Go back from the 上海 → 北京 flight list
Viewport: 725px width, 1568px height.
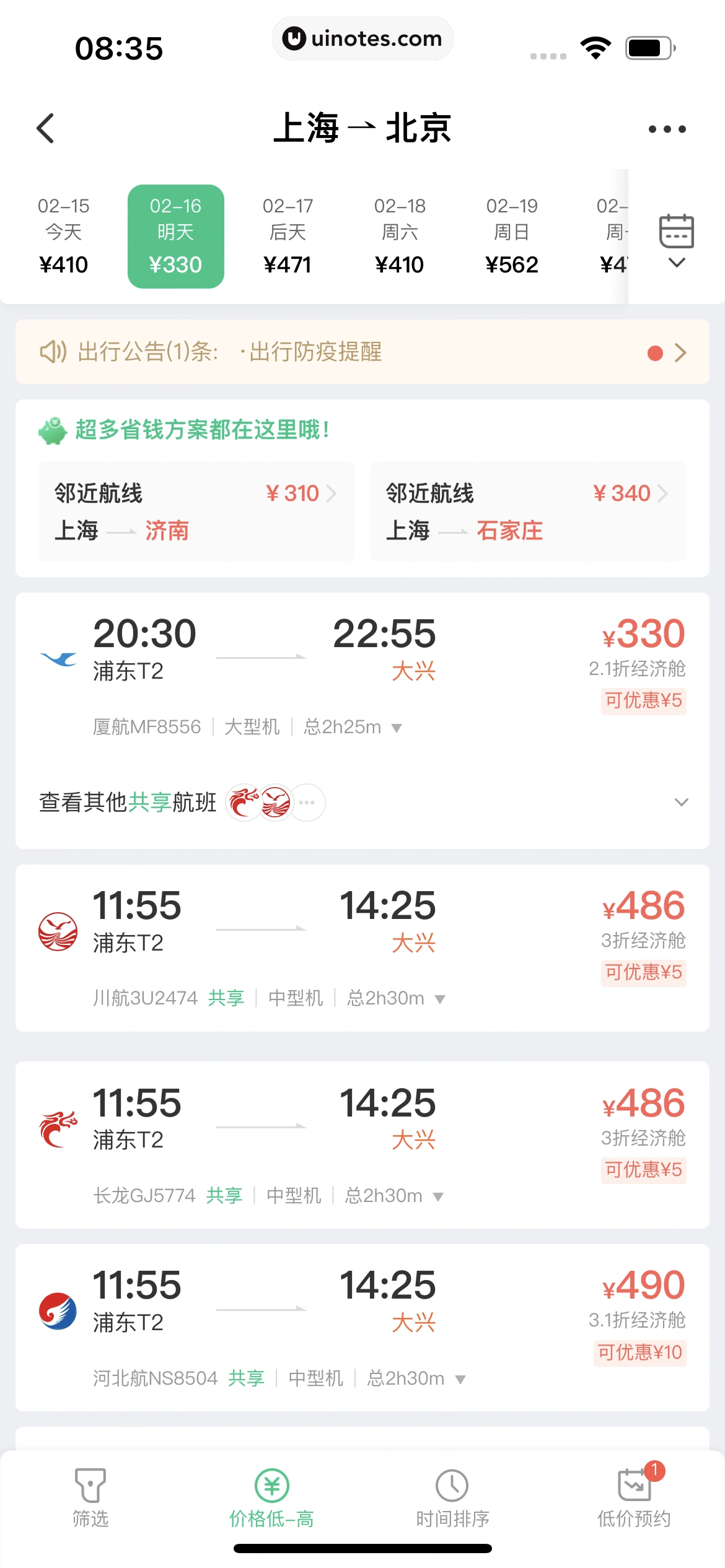pos(45,128)
